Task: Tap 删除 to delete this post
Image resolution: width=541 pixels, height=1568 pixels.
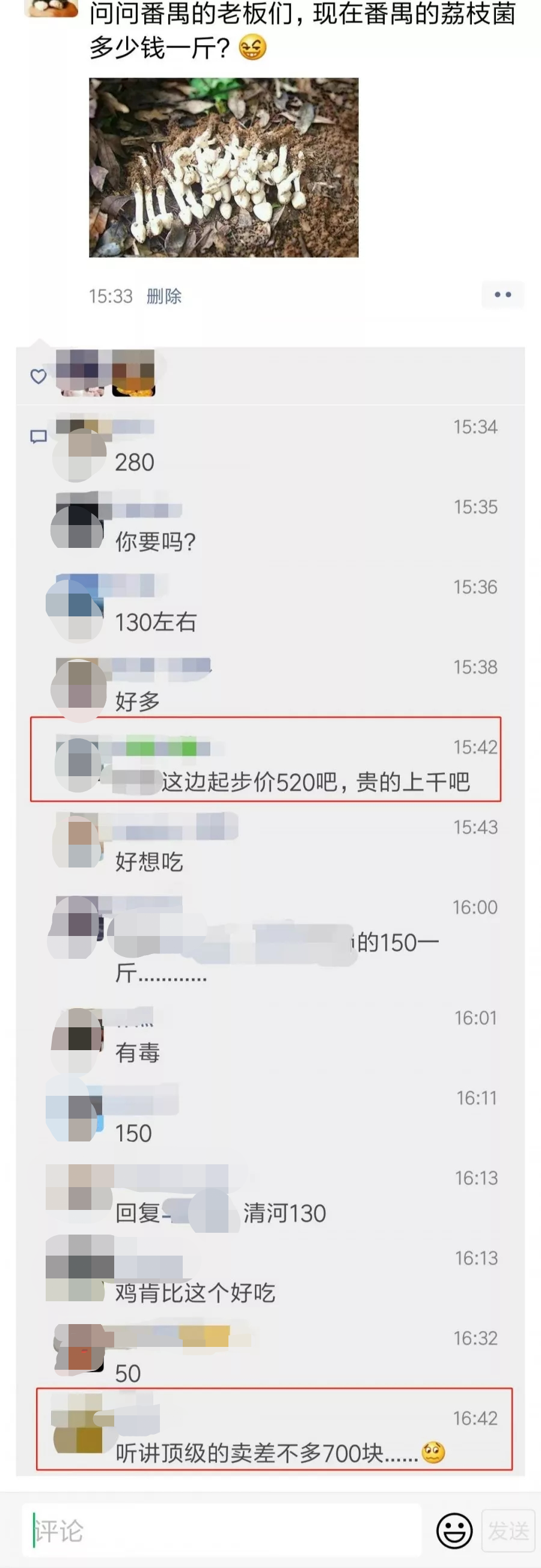Action: [x=164, y=296]
